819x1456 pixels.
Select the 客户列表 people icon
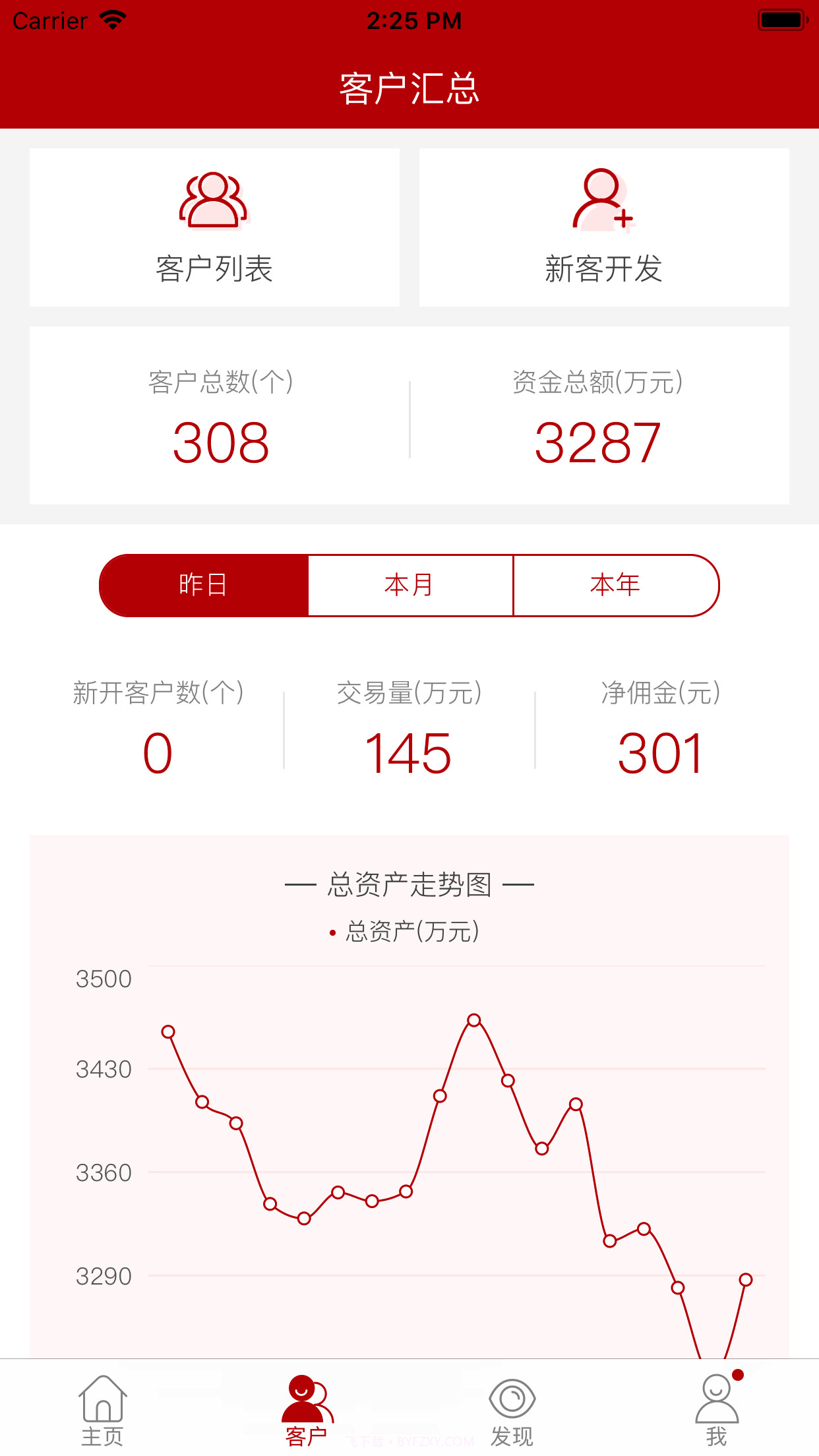(214, 201)
